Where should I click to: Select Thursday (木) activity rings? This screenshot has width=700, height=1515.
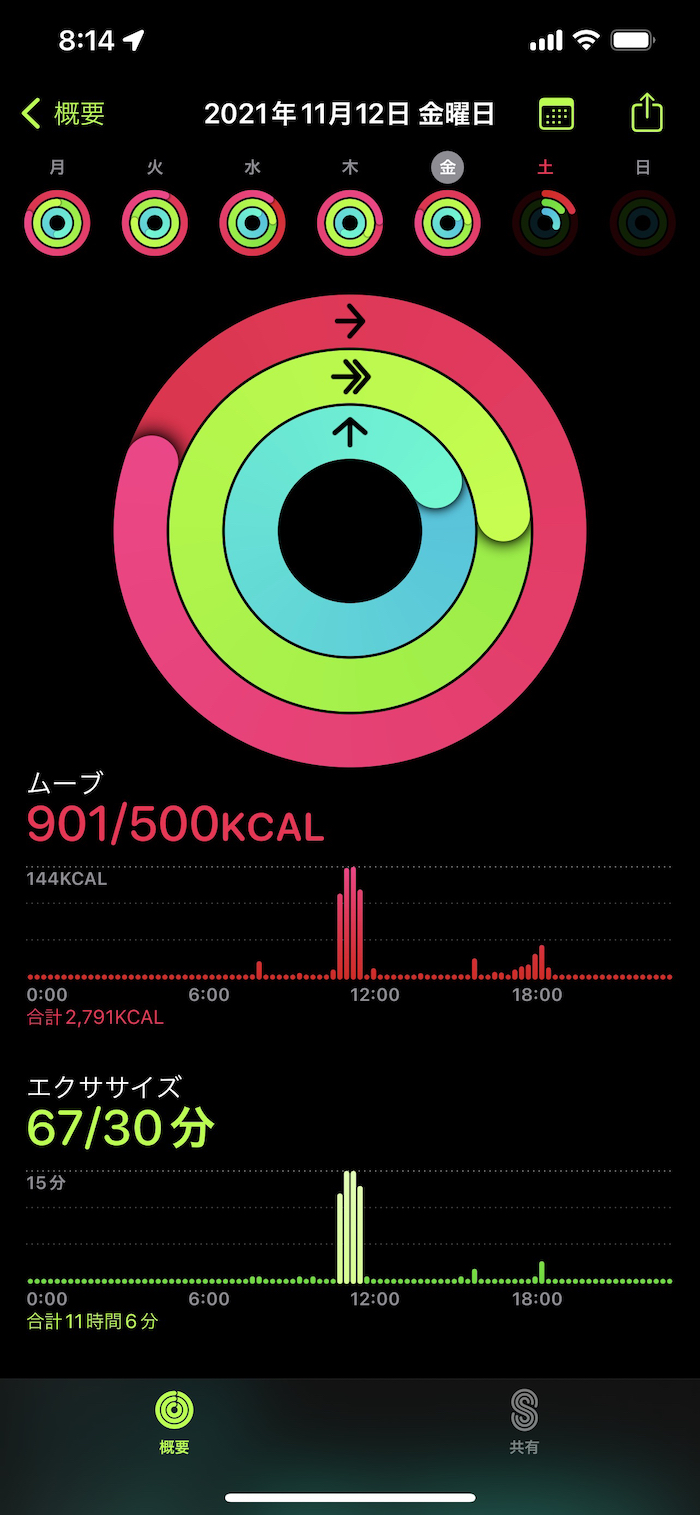[x=350, y=222]
